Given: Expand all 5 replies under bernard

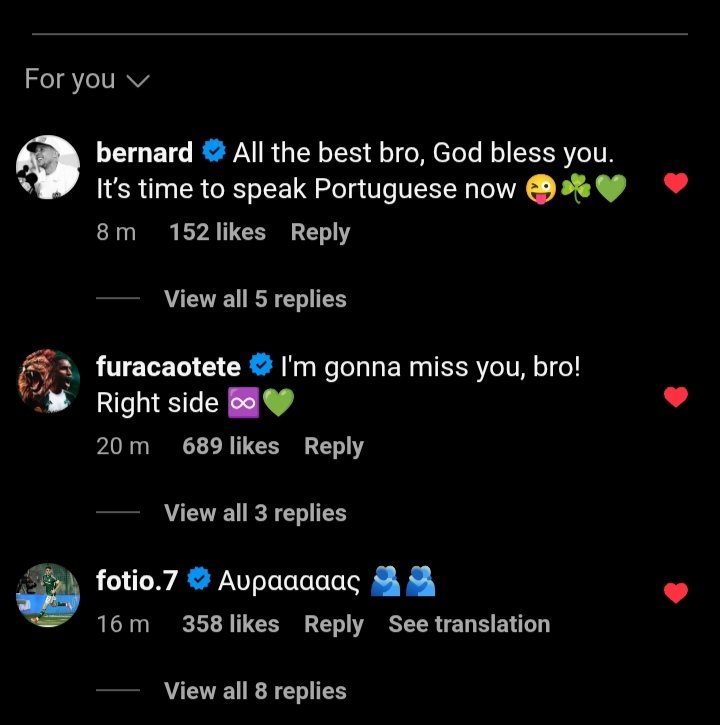Looking at the screenshot, I should pos(255,299).
